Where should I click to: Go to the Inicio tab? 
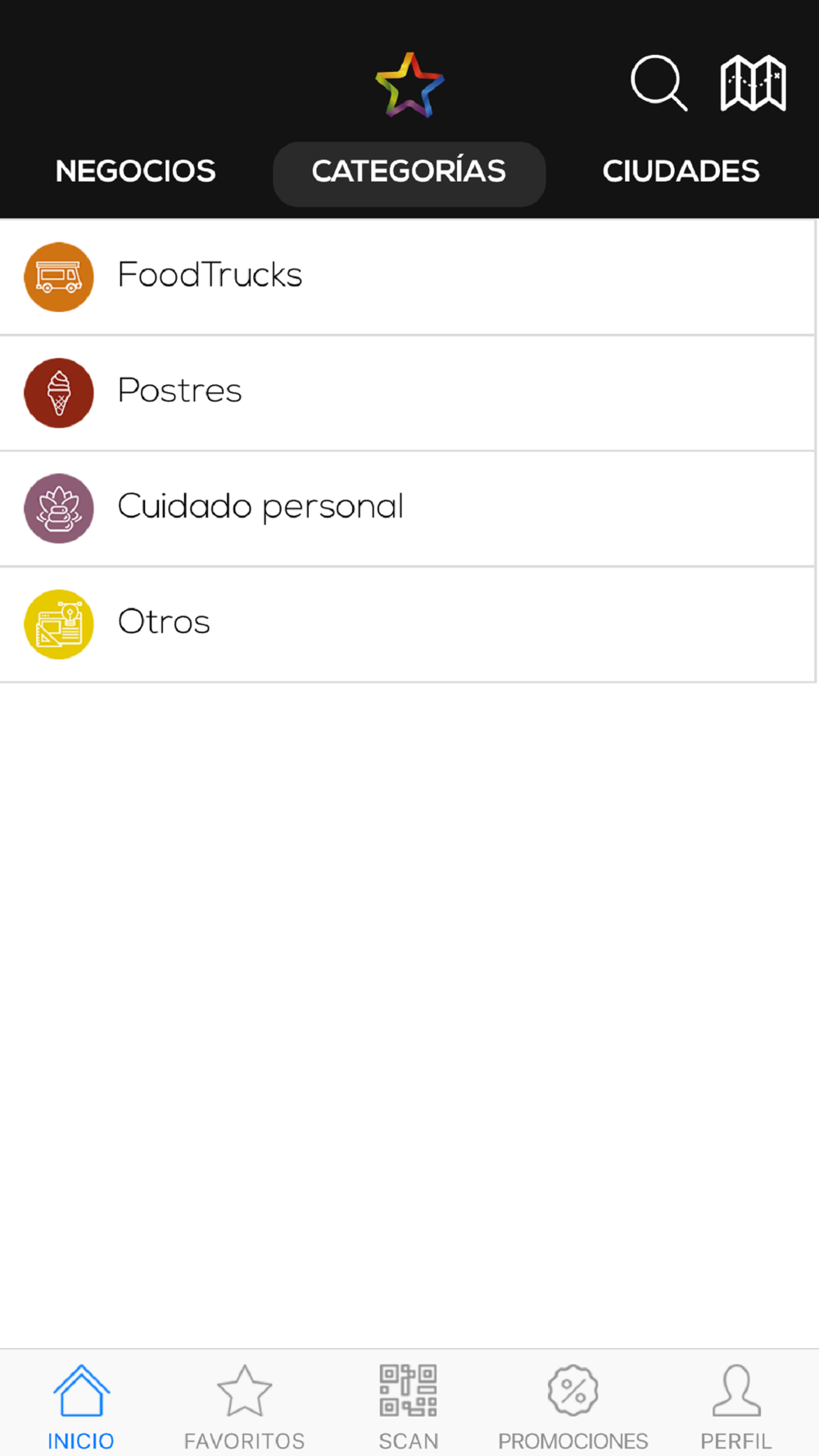[x=81, y=1406]
